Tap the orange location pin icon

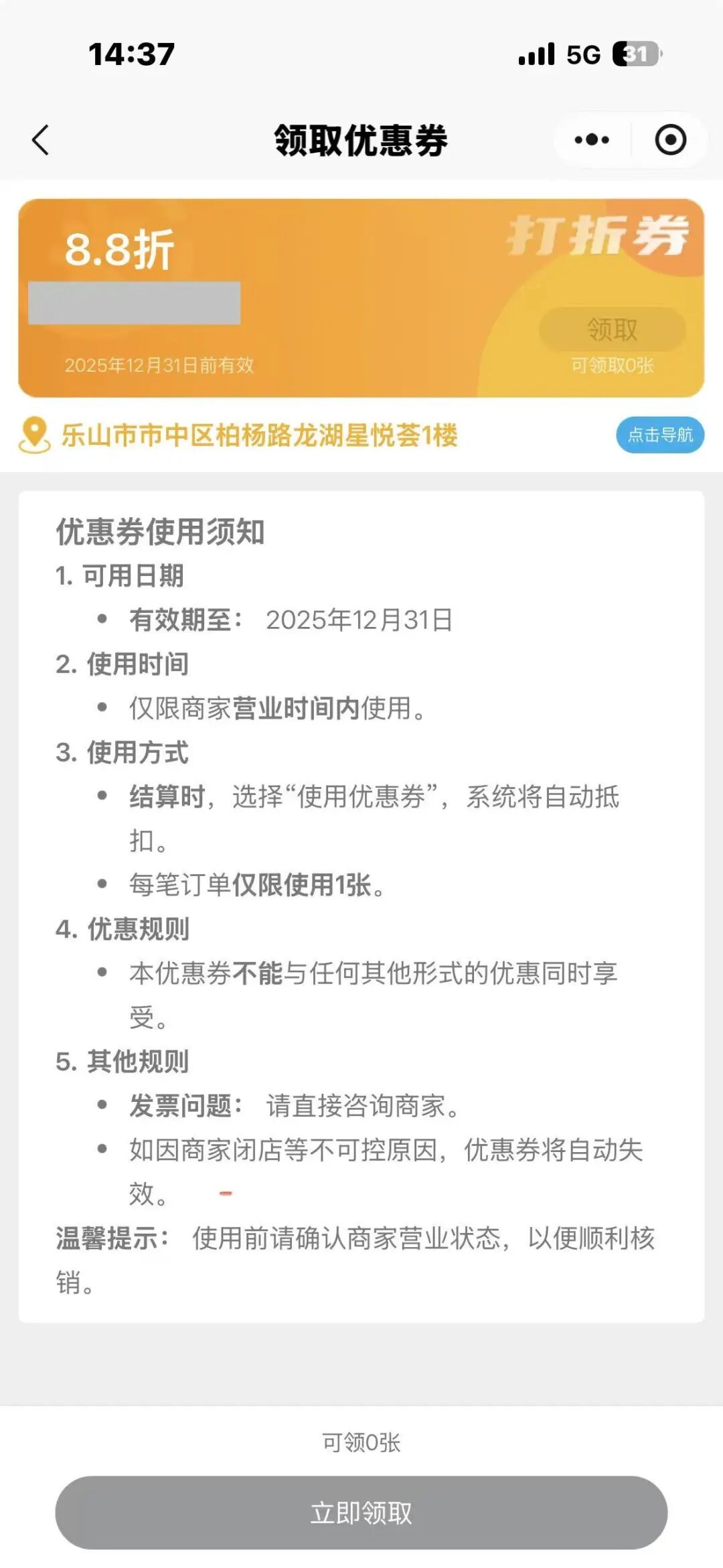point(33,434)
